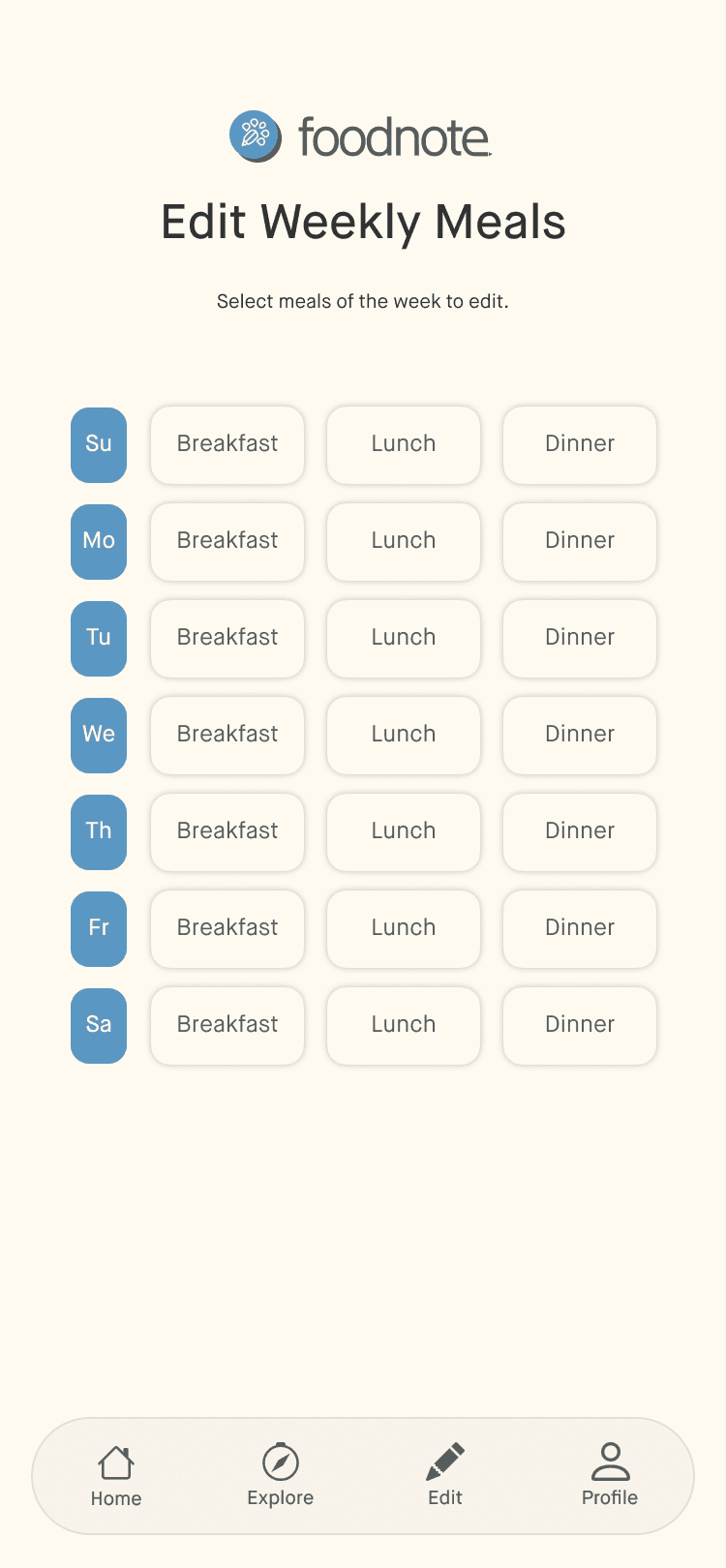Switch to the Explore tab
This screenshot has height=1568, width=726.
[x=280, y=1475]
